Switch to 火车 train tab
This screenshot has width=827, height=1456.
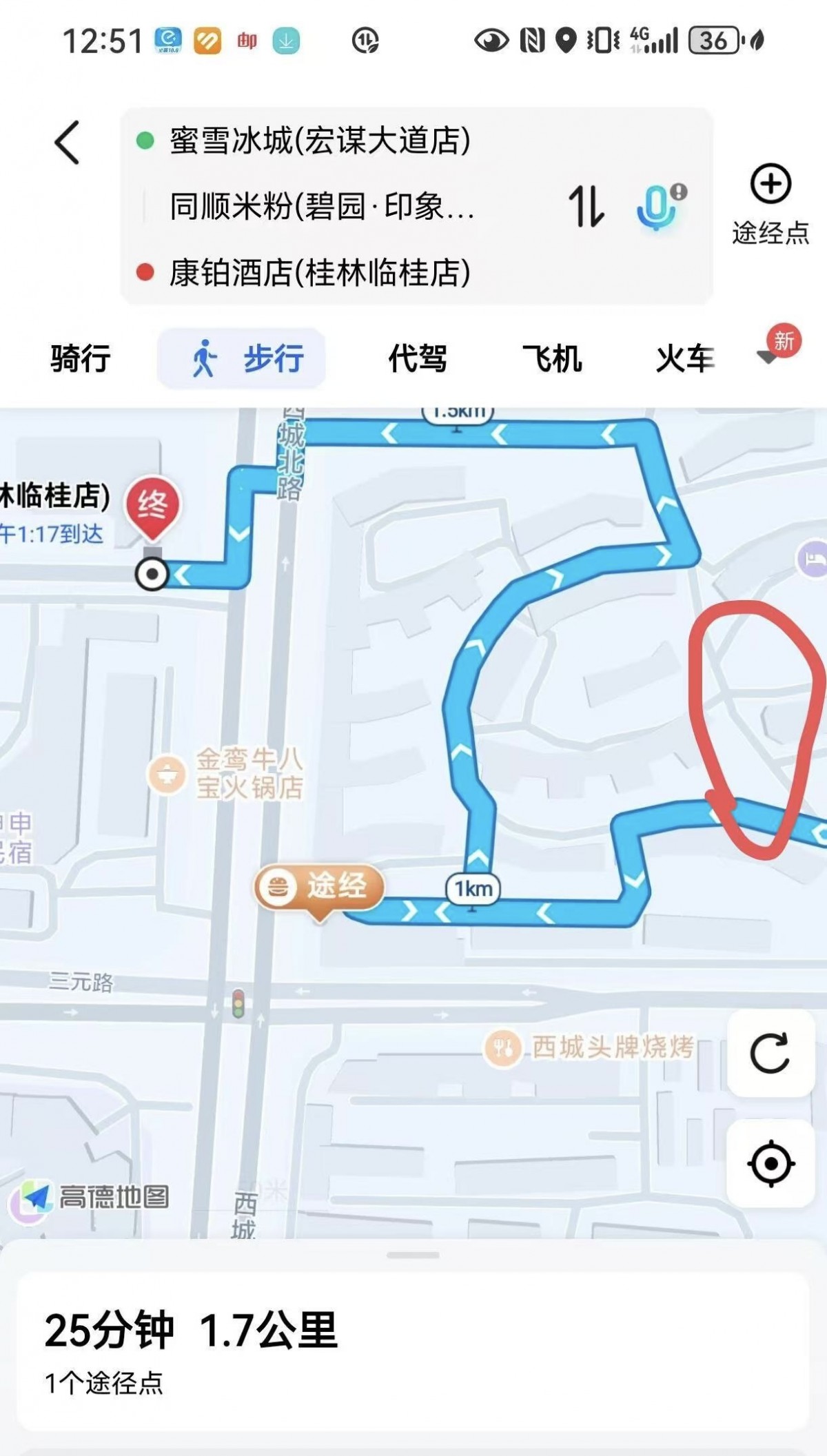[684, 359]
